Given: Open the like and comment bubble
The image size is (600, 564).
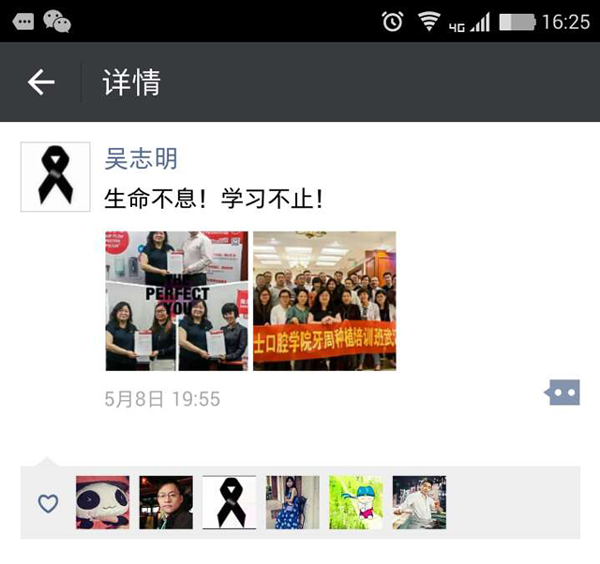Looking at the screenshot, I should point(563,393).
